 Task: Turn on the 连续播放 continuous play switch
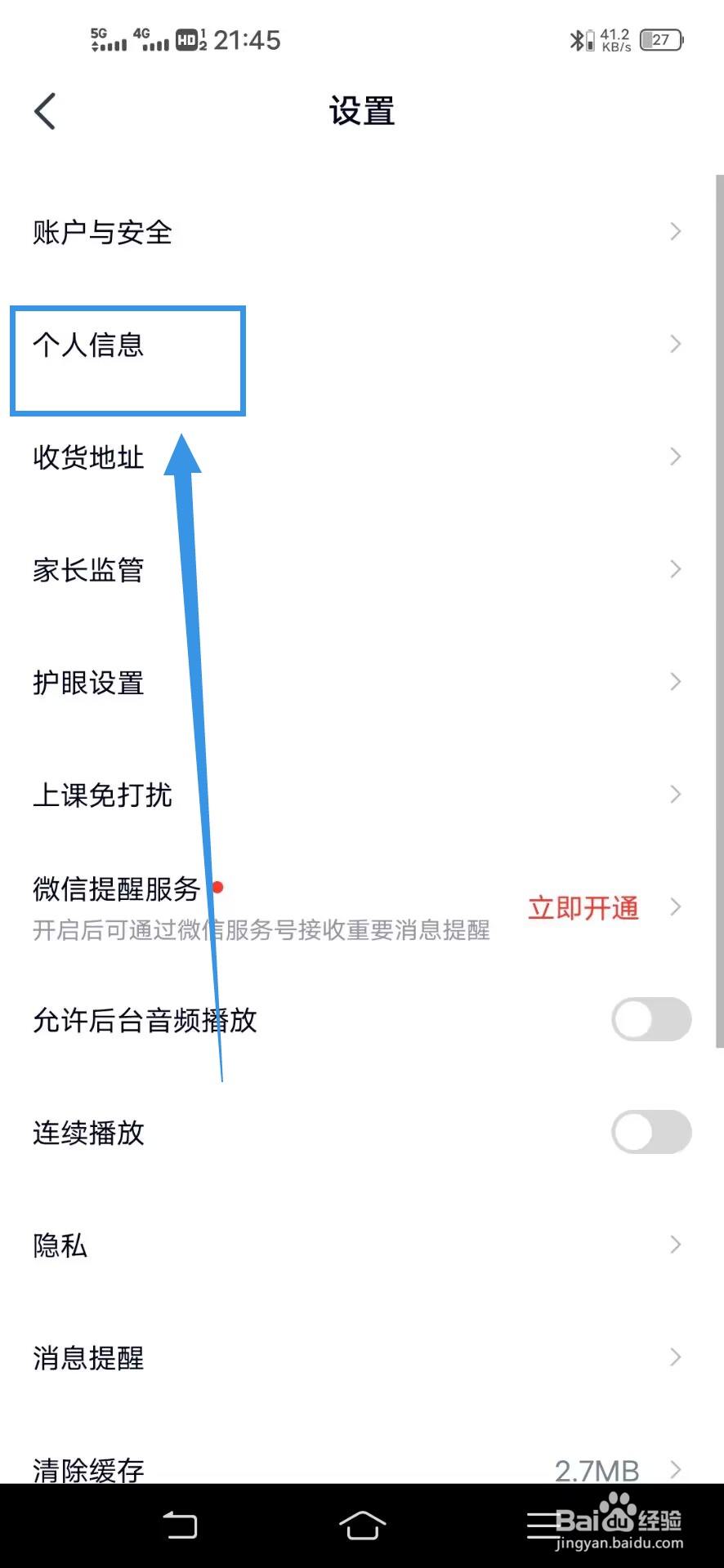coord(650,1132)
